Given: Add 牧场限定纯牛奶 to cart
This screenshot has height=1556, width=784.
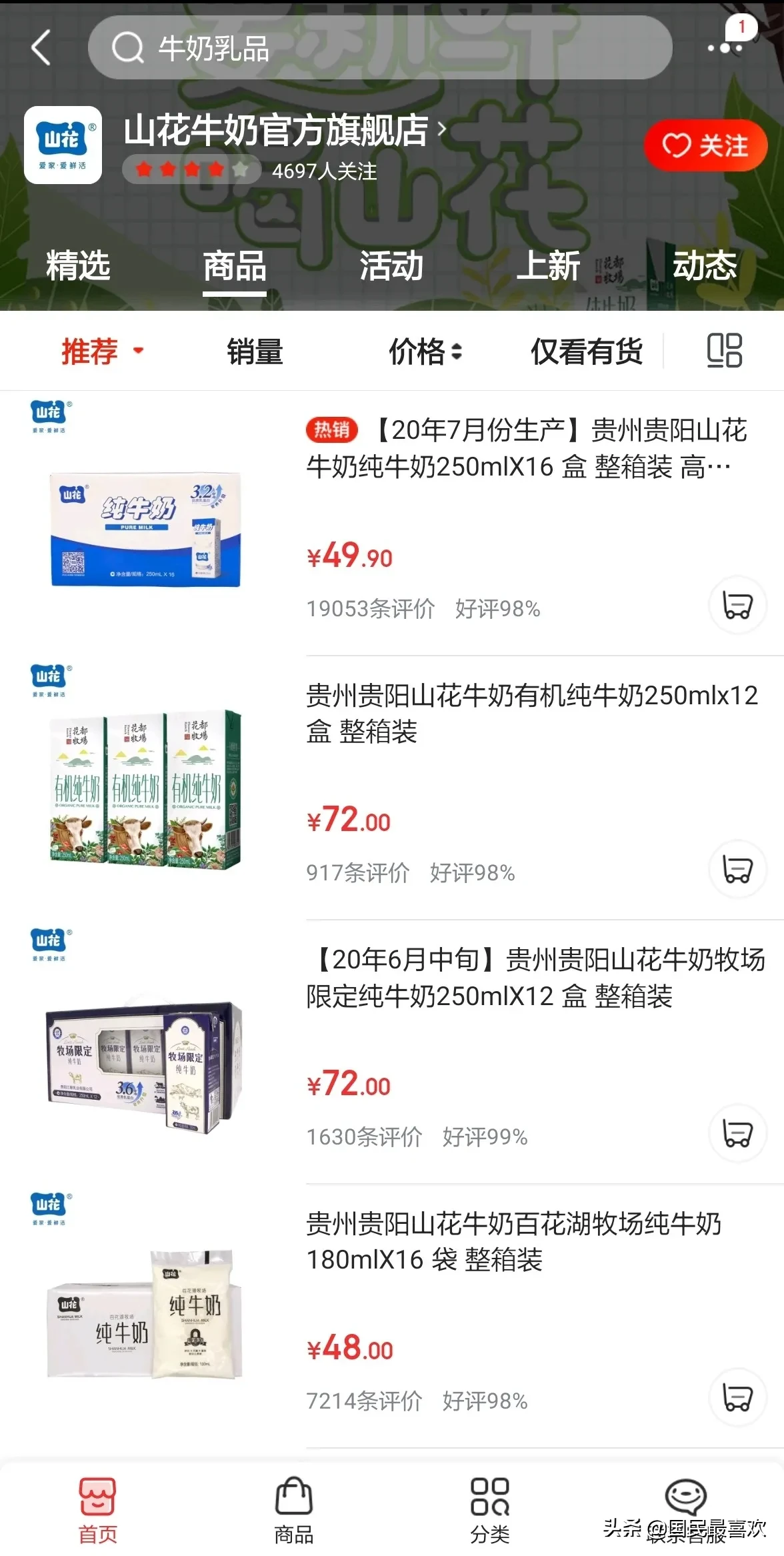Looking at the screenshot, I should [737, 1132].
